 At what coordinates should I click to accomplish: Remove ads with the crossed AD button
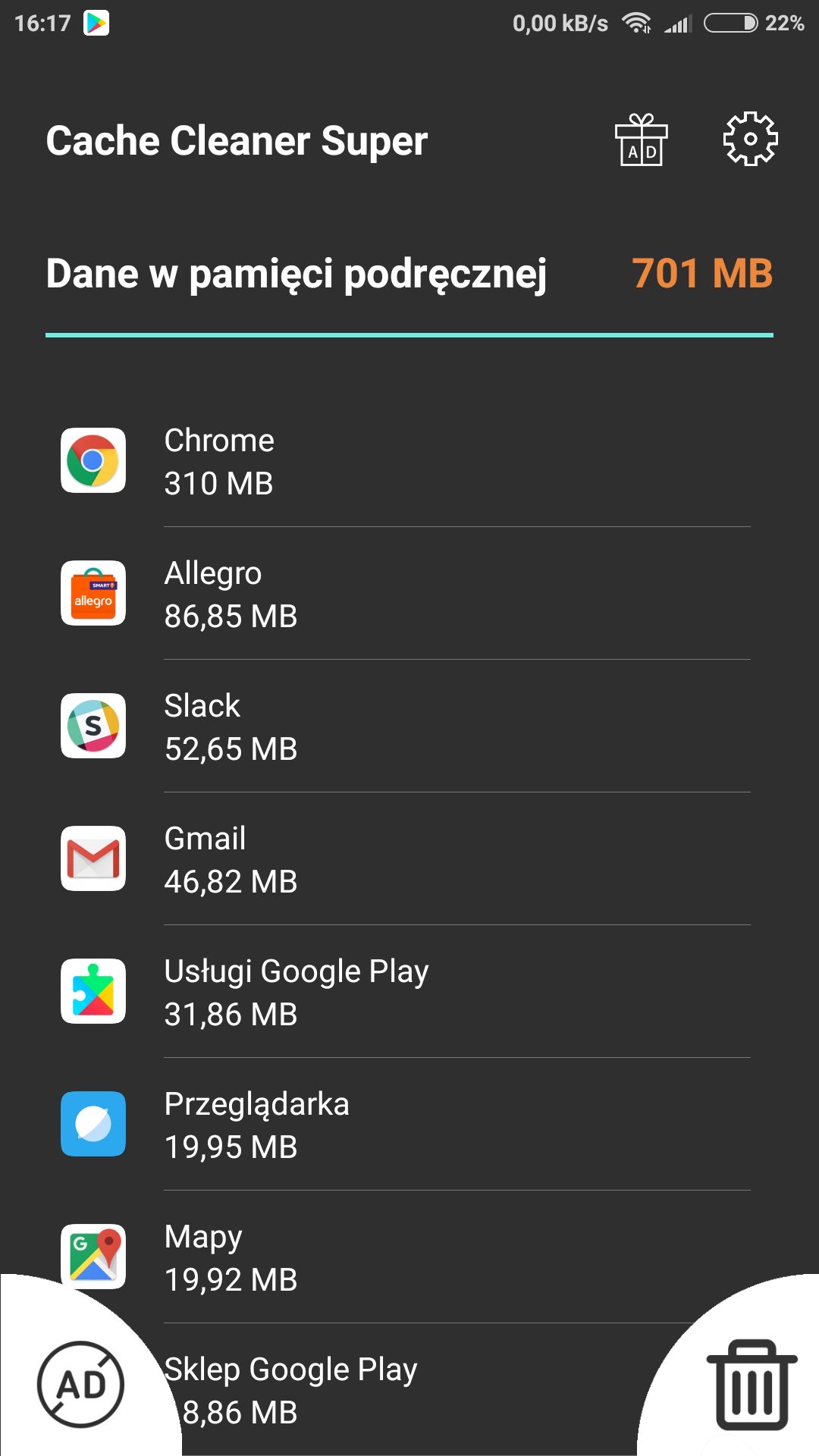80,1384
